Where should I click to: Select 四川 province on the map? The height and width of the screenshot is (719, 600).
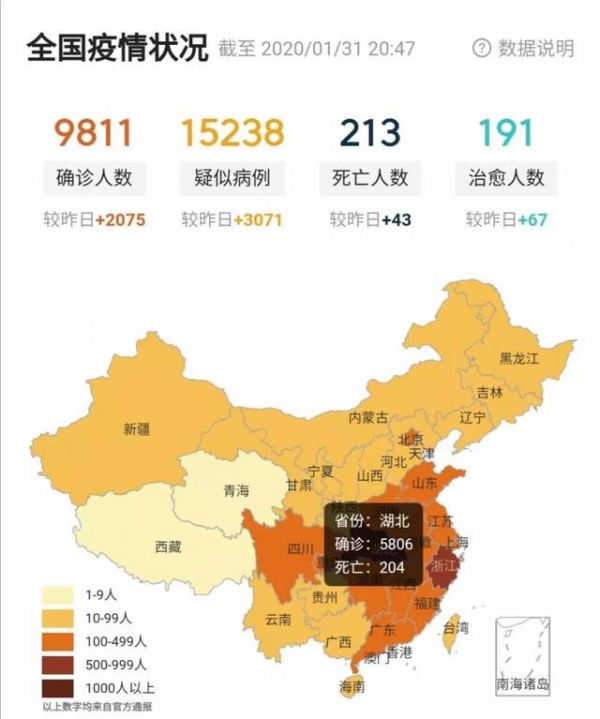pos(300,548)
